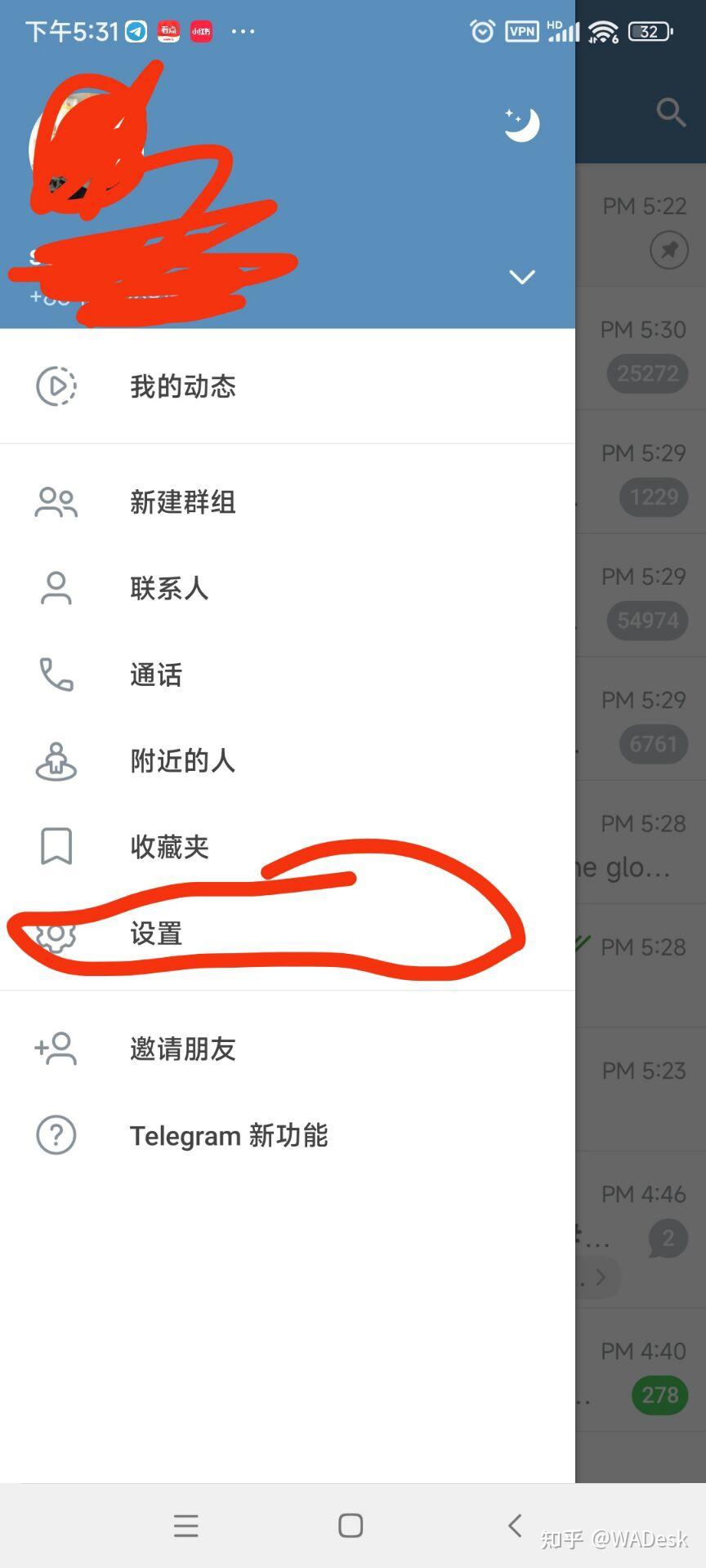Viewport: 706px width, 1568px height.
Task: Open chat search with magnifier icon
Action: coord(670,113)
